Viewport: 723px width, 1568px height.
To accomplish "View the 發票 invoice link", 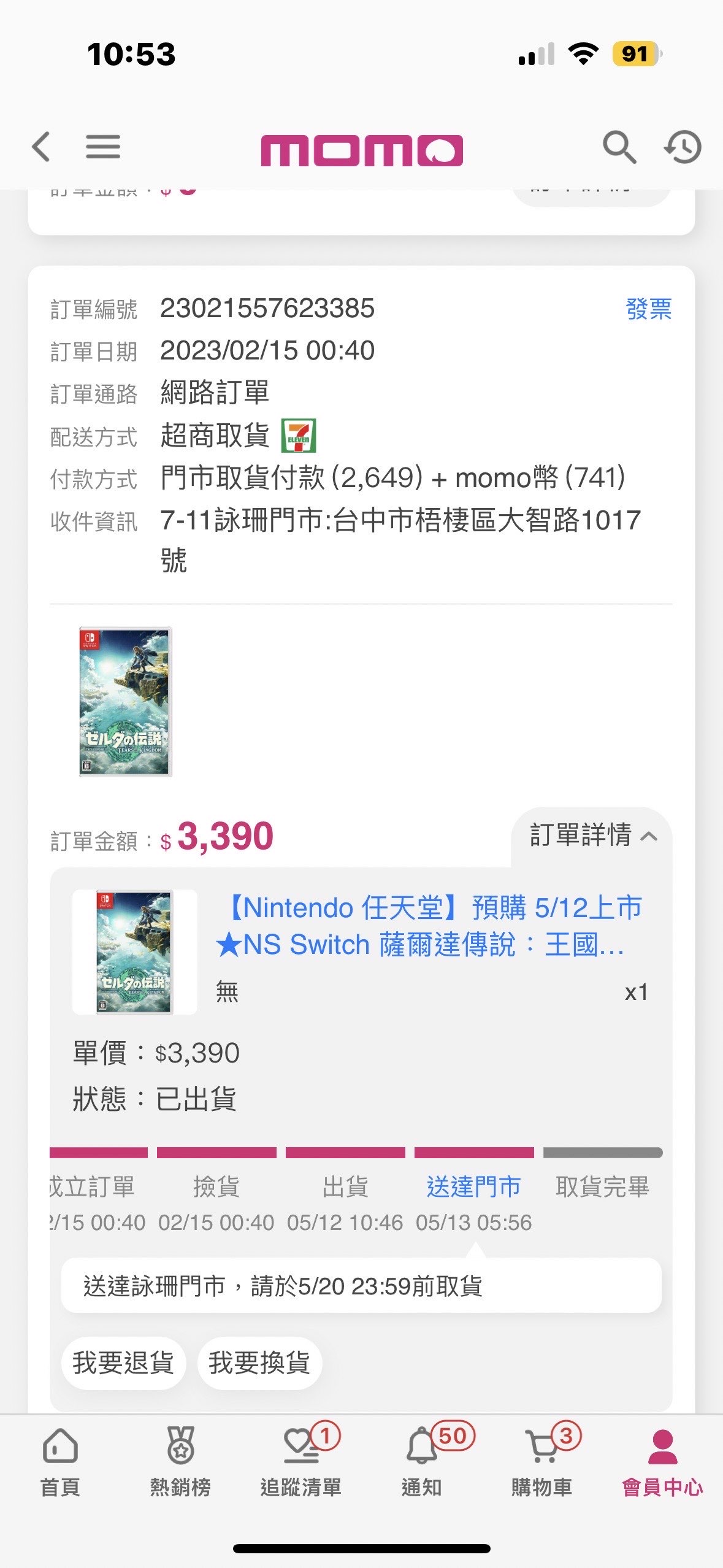I will coord(648,309).
